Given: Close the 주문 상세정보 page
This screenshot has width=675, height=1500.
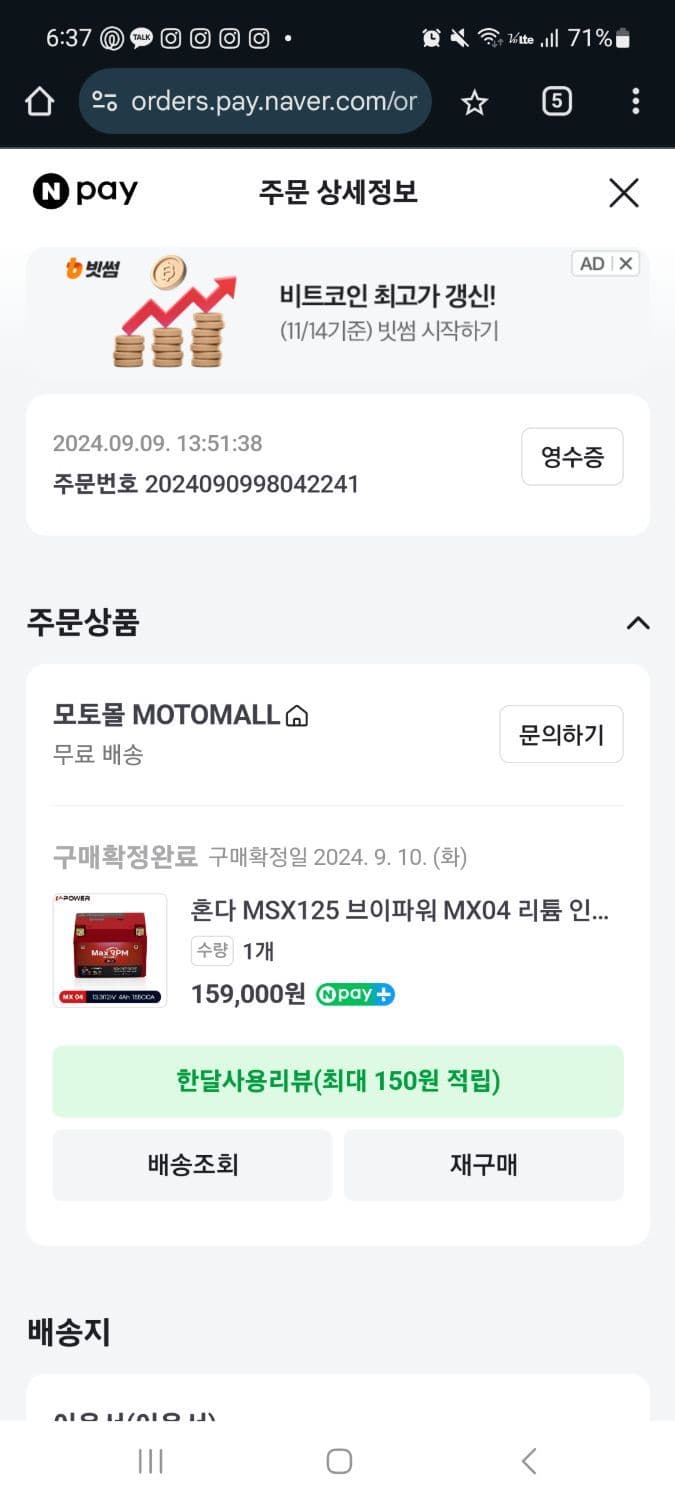Looking at the screenshot, I should [624, 193].
